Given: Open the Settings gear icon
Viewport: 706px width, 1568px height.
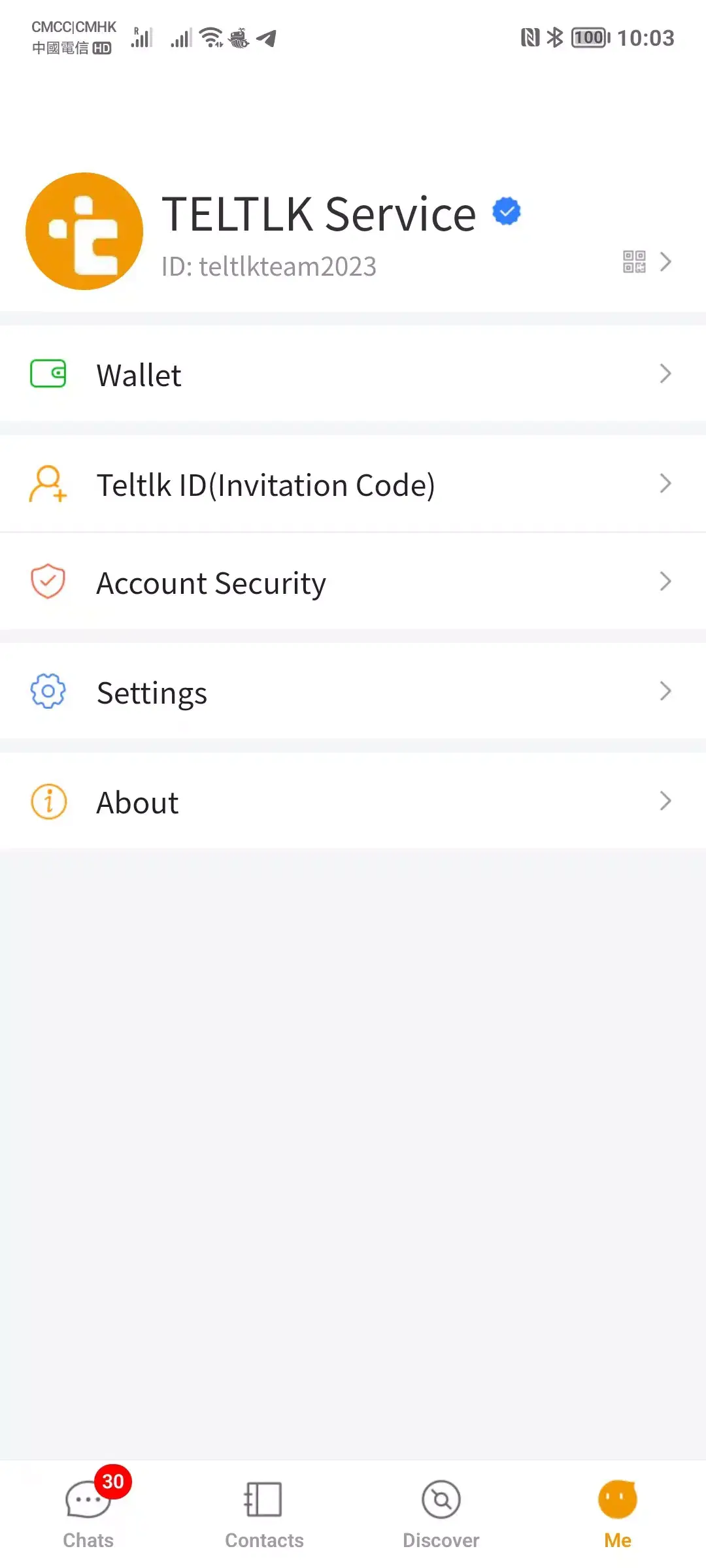Looking at the screenshot, I should [47, 691].
